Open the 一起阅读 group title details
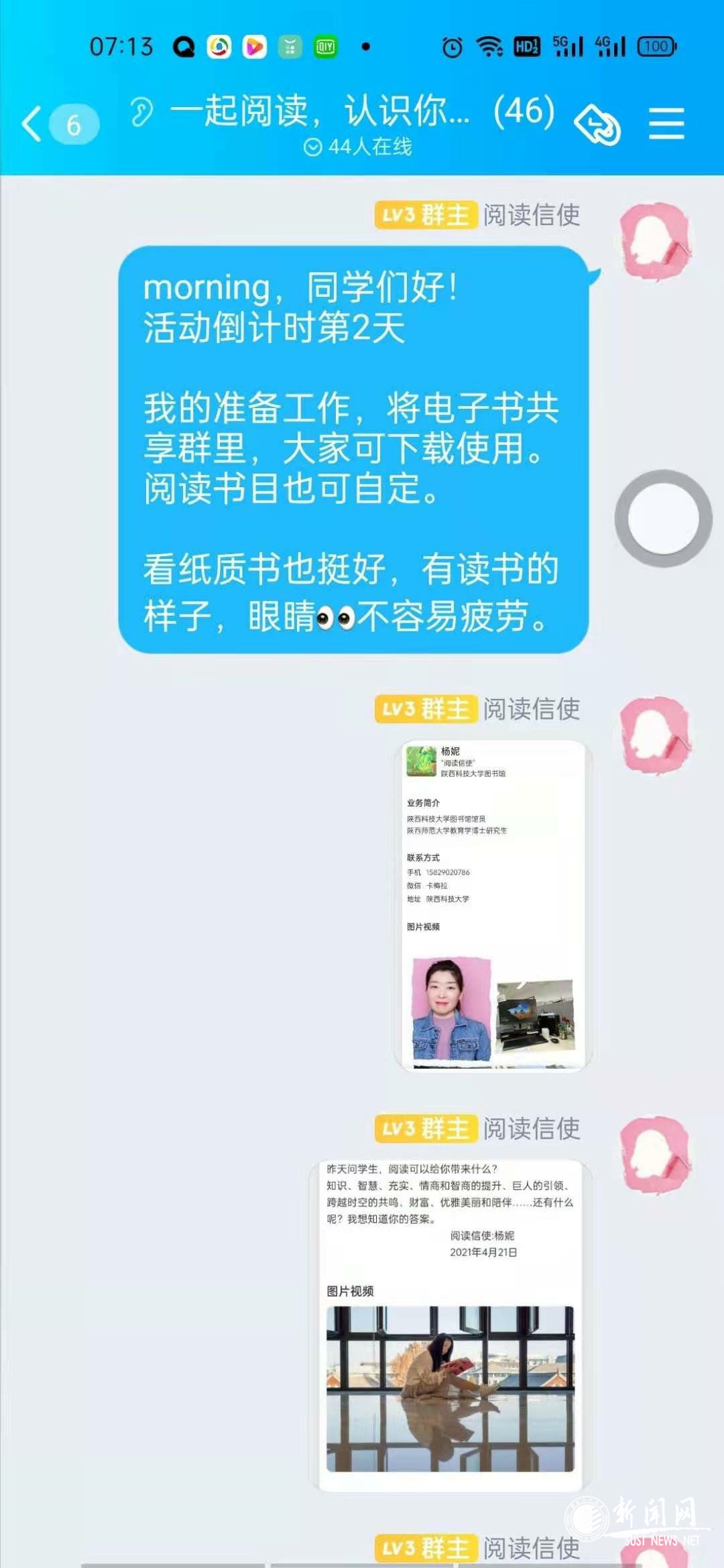 tap(362, 111)
